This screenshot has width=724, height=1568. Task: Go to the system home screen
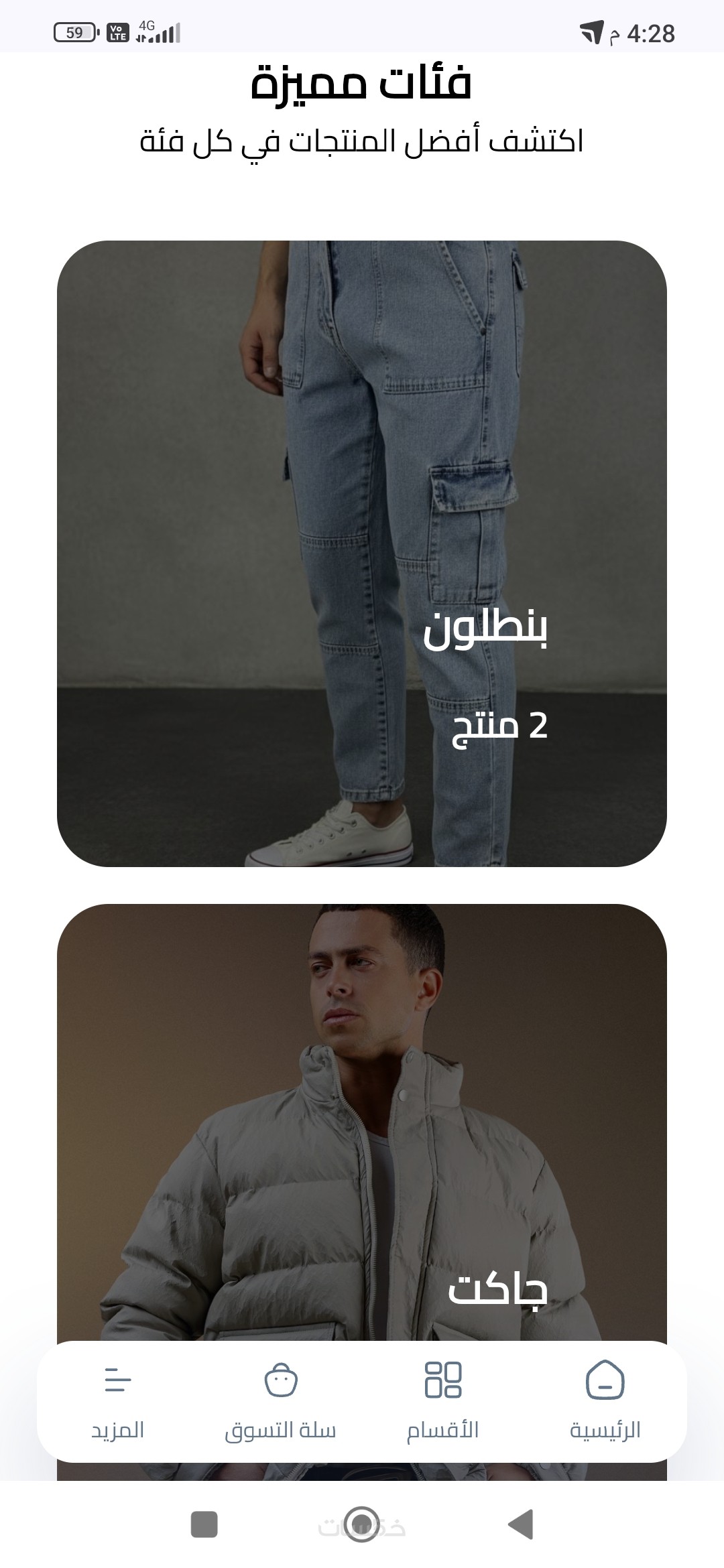point(361,1524)
